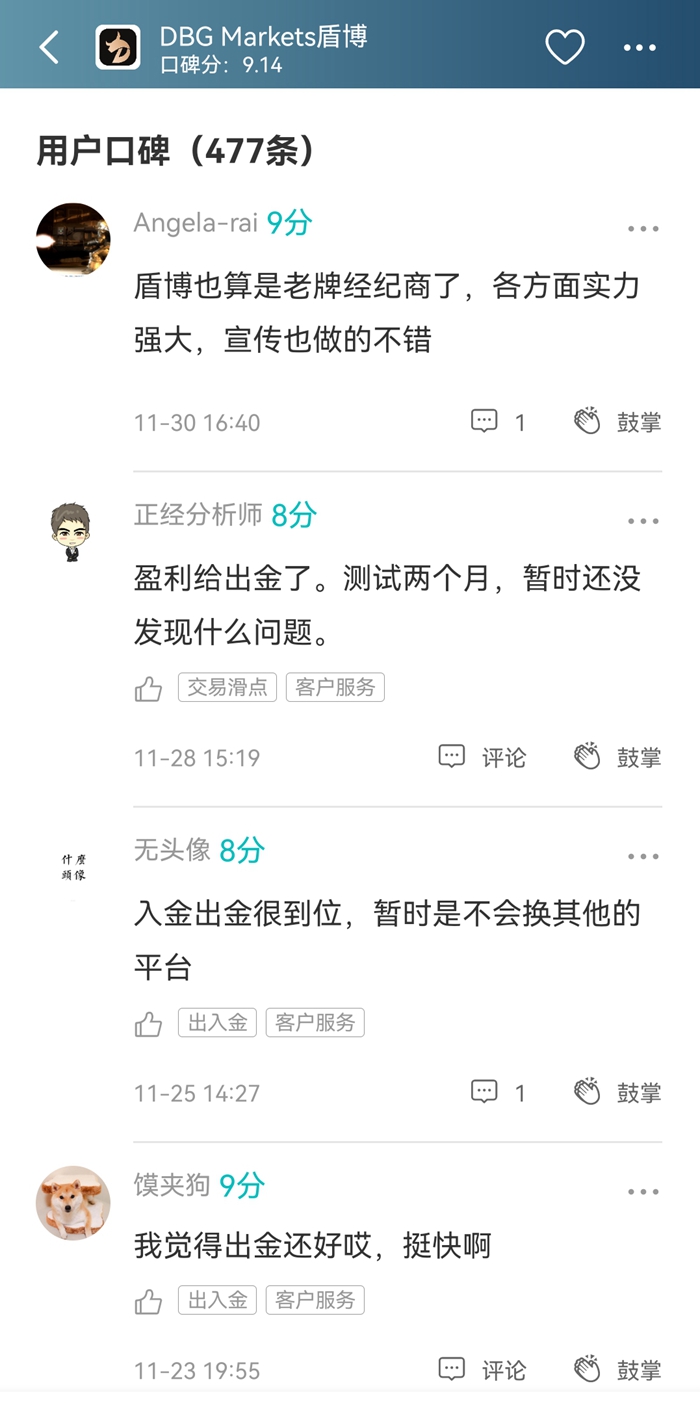Image resolution: width=700 pixels, height=1403 pixels.
Task: Open Angela-rai's profile picture
Action: click(x=73, y=240)
